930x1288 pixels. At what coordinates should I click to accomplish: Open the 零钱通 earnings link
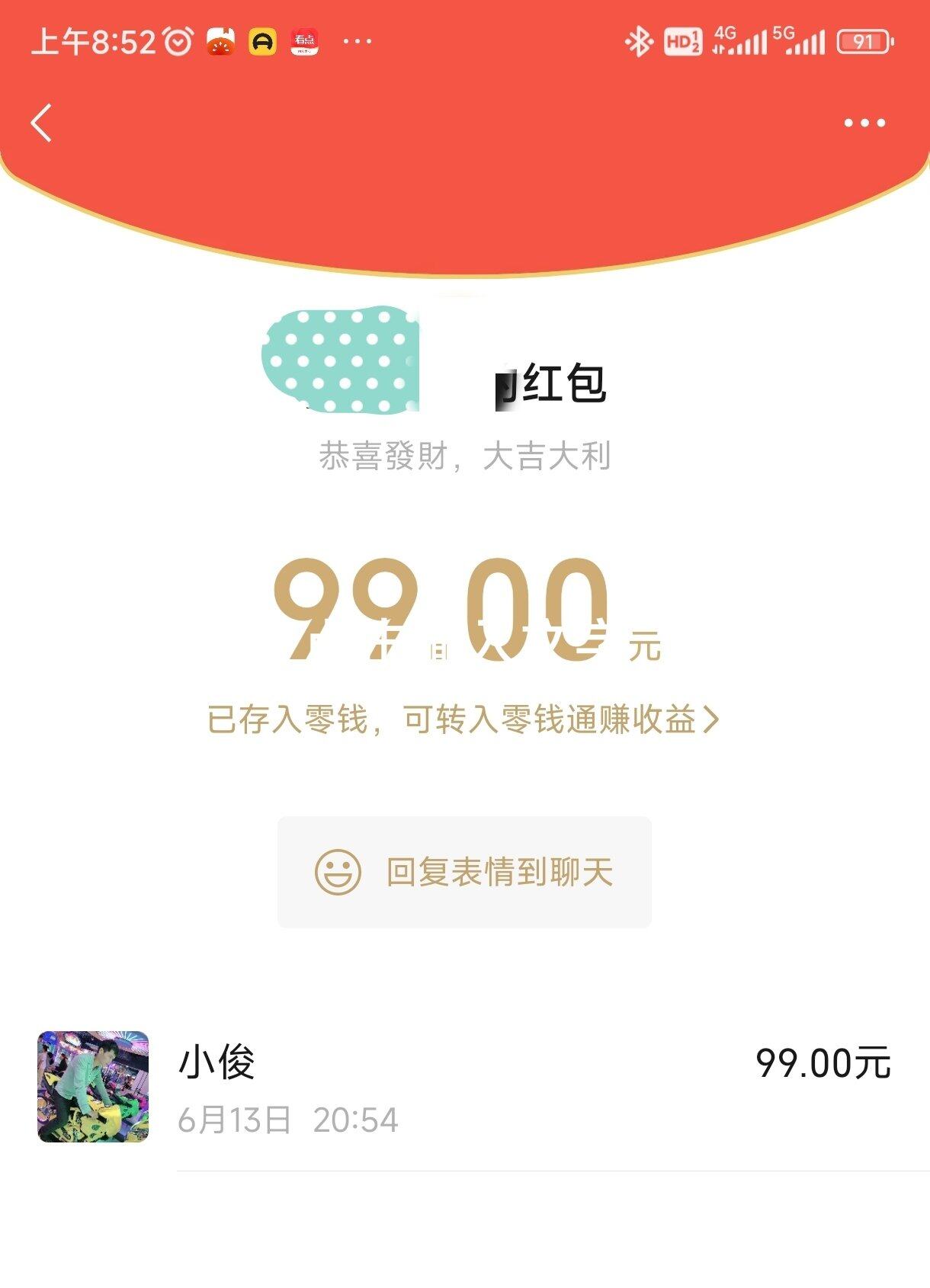pyautogui.click(x=463, y=719)
